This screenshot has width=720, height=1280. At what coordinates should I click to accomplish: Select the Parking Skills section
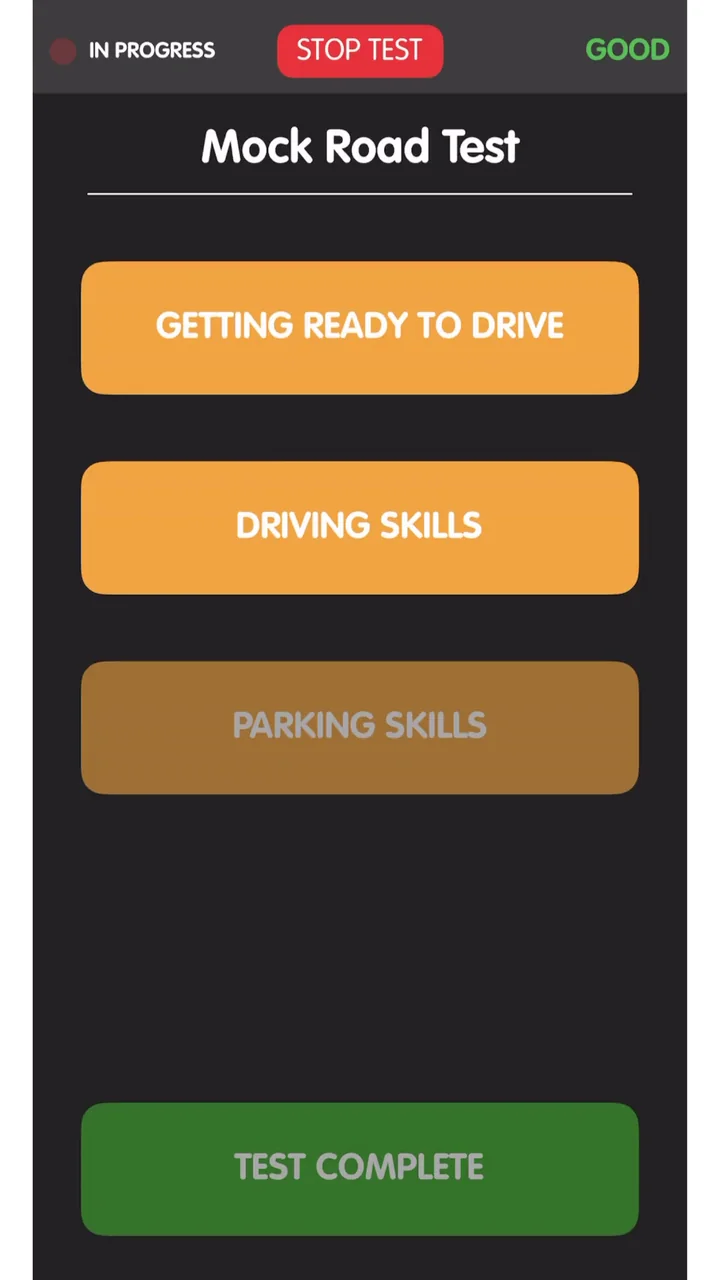point(360,728)
